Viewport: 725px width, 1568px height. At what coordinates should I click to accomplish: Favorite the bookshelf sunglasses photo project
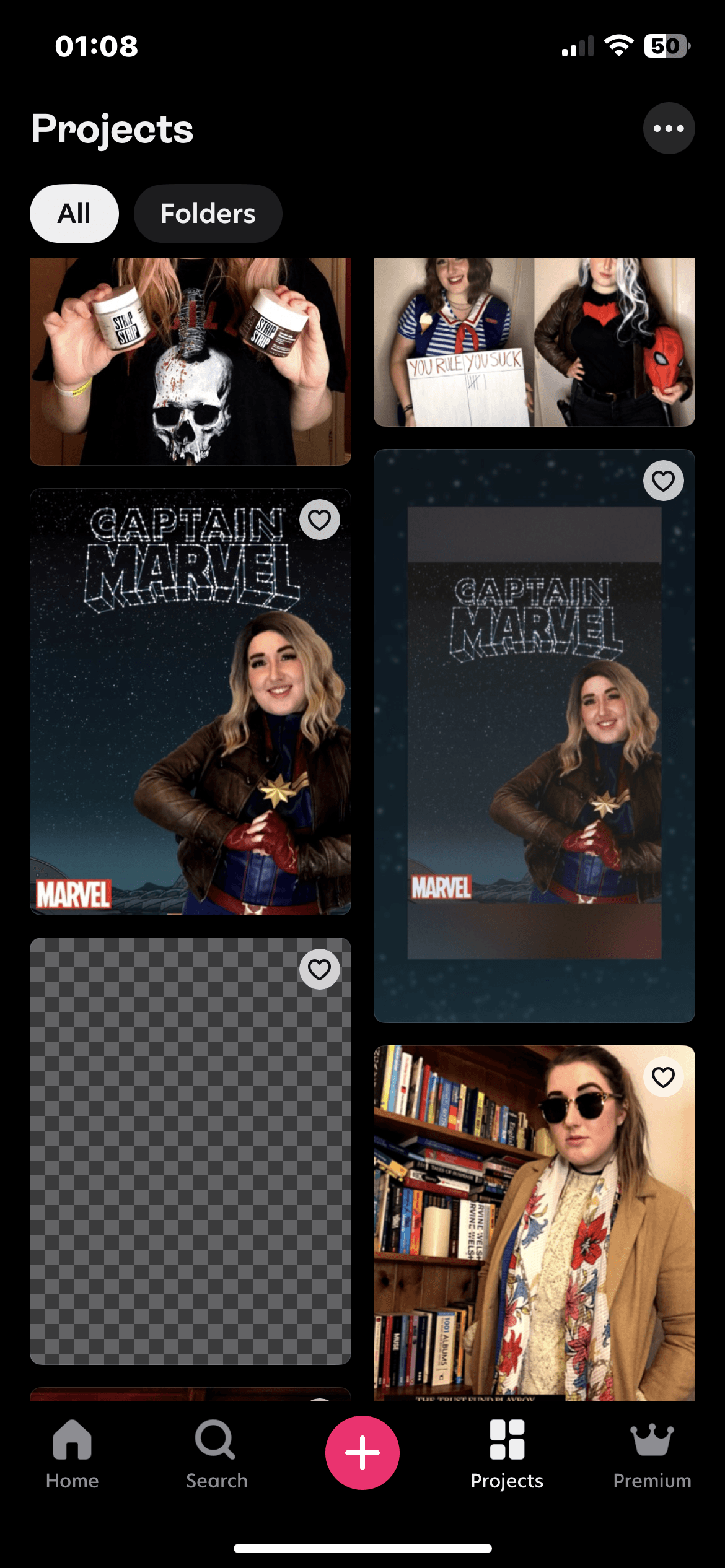point(663,1078)
